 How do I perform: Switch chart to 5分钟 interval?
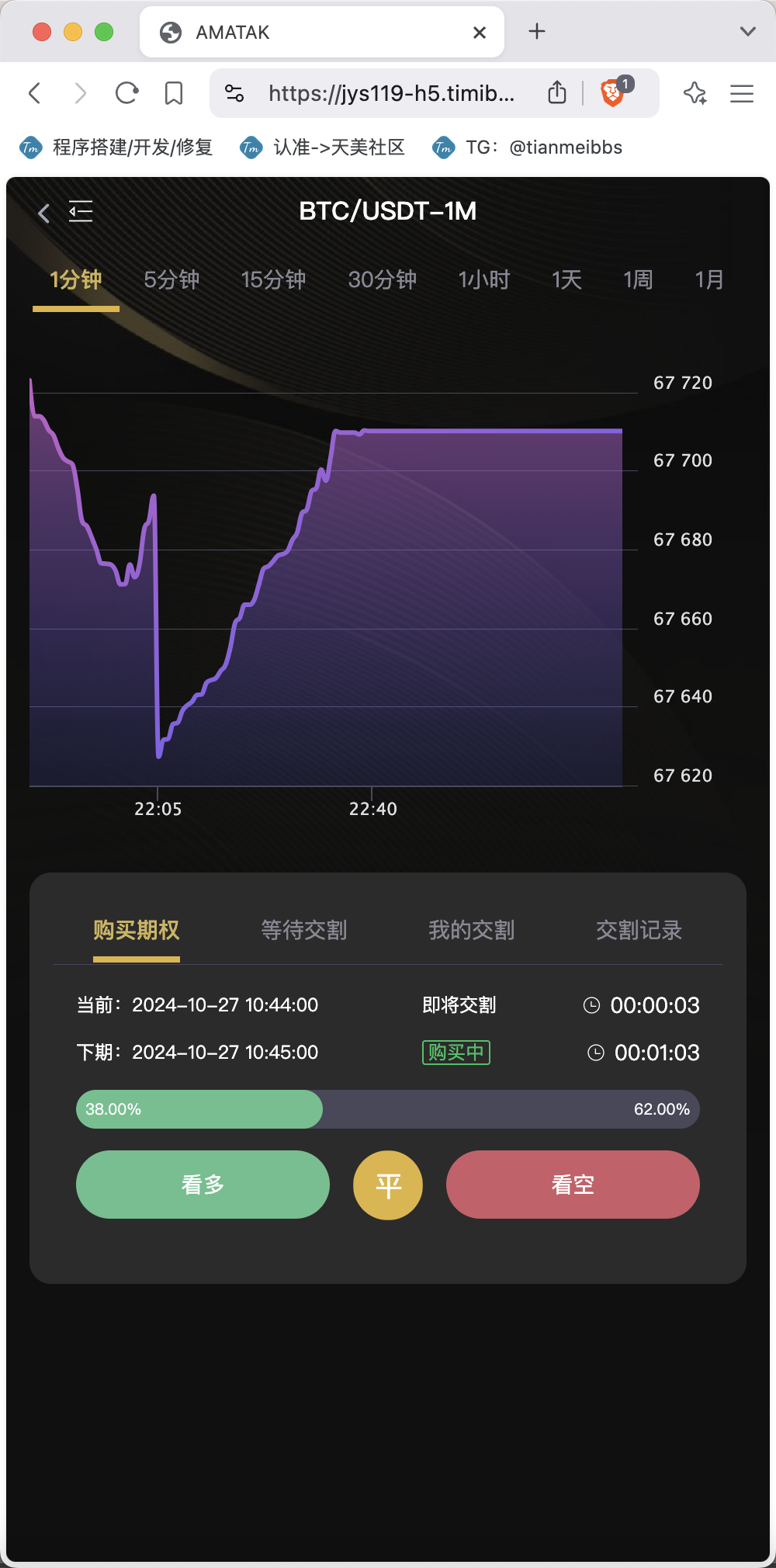pyautogui.click(x=171, y=279)
